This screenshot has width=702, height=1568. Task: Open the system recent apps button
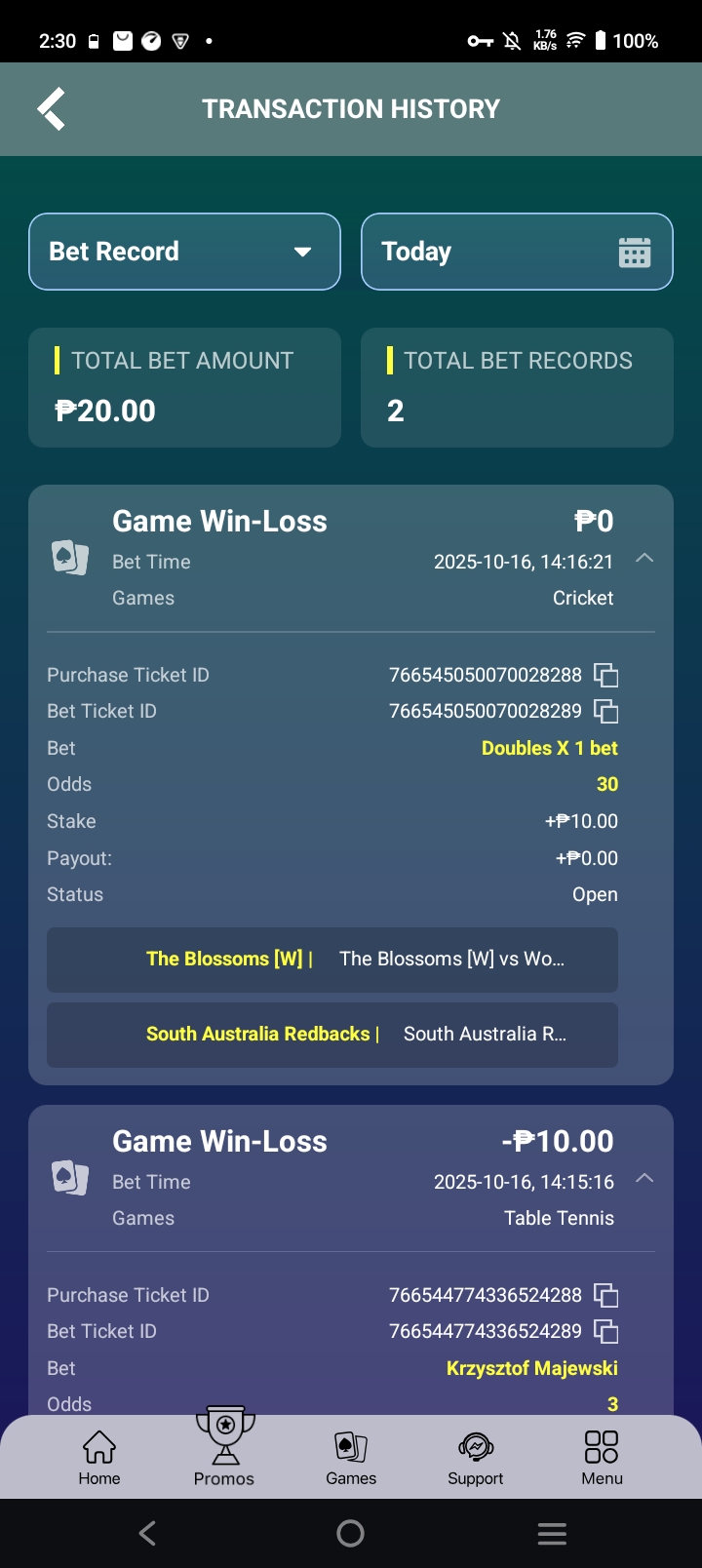click(x=552, y=1534)
